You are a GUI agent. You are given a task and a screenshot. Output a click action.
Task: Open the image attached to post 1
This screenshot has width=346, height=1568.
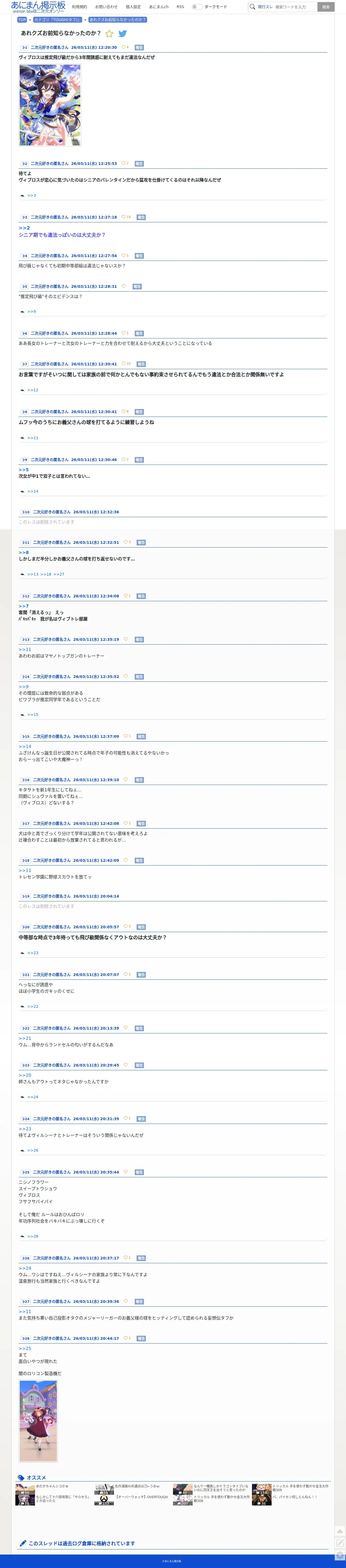[x=50, y=105]
